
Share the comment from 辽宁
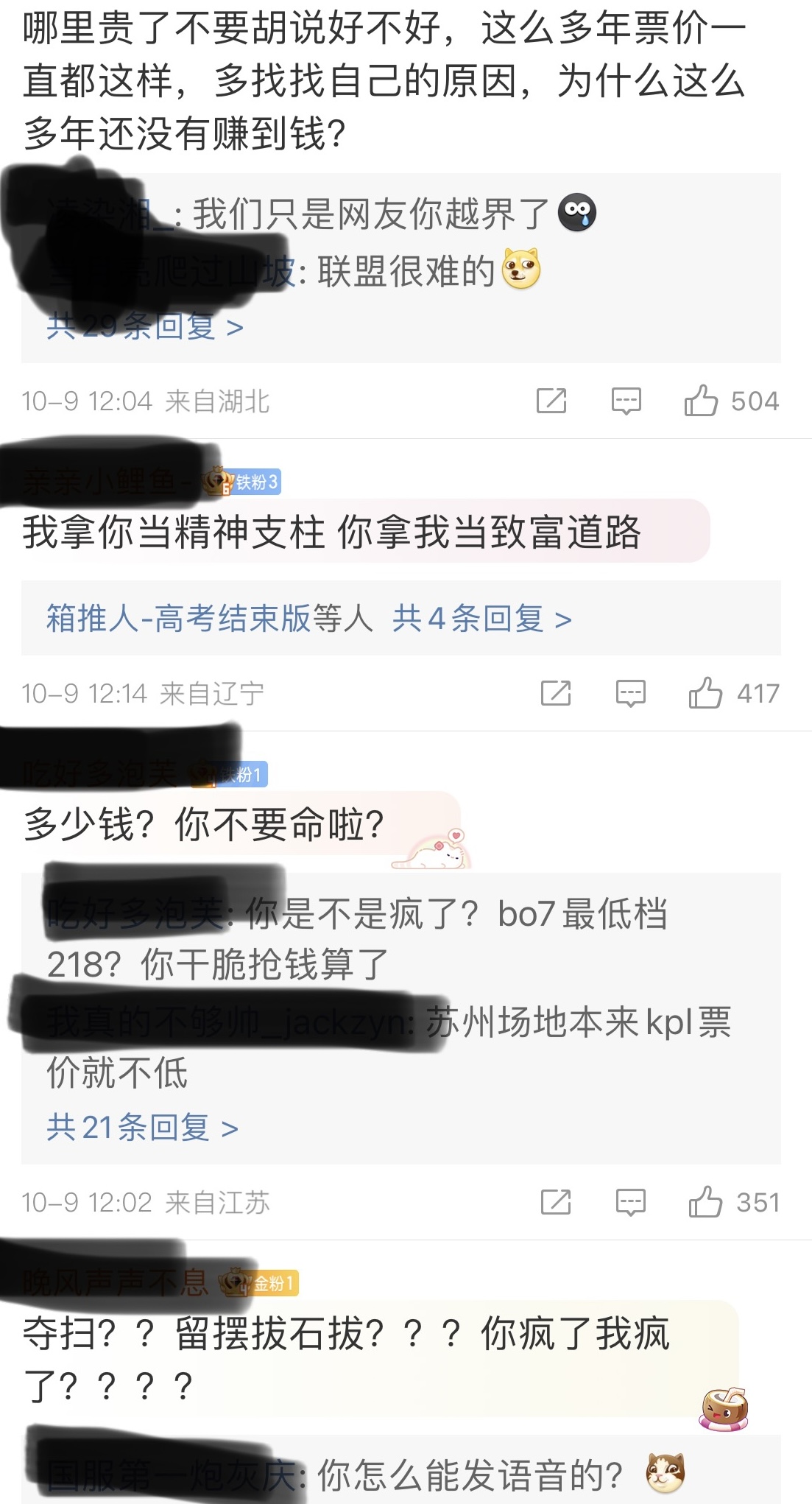tap(556, 693)
